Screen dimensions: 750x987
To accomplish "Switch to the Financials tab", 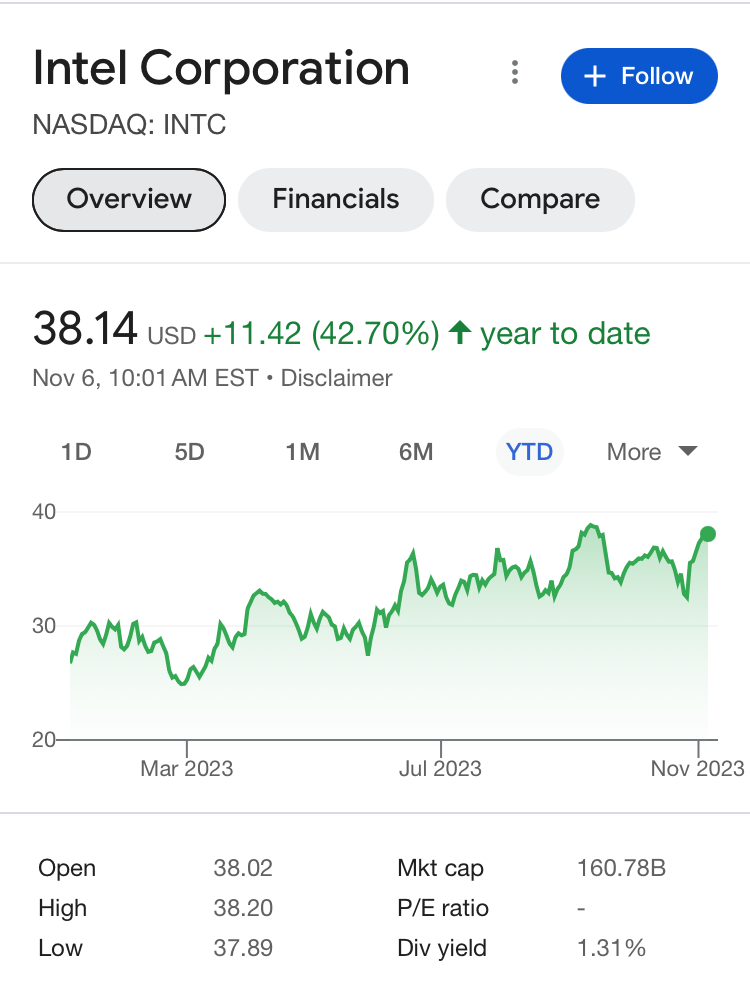I will [335, 200].
